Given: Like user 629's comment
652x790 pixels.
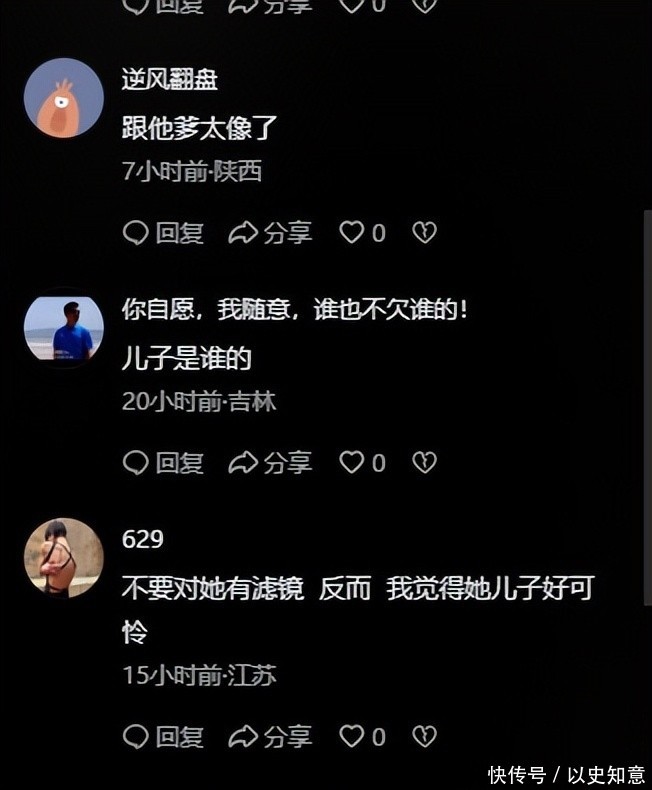Looking at the screenshot, I should (352, 737).
